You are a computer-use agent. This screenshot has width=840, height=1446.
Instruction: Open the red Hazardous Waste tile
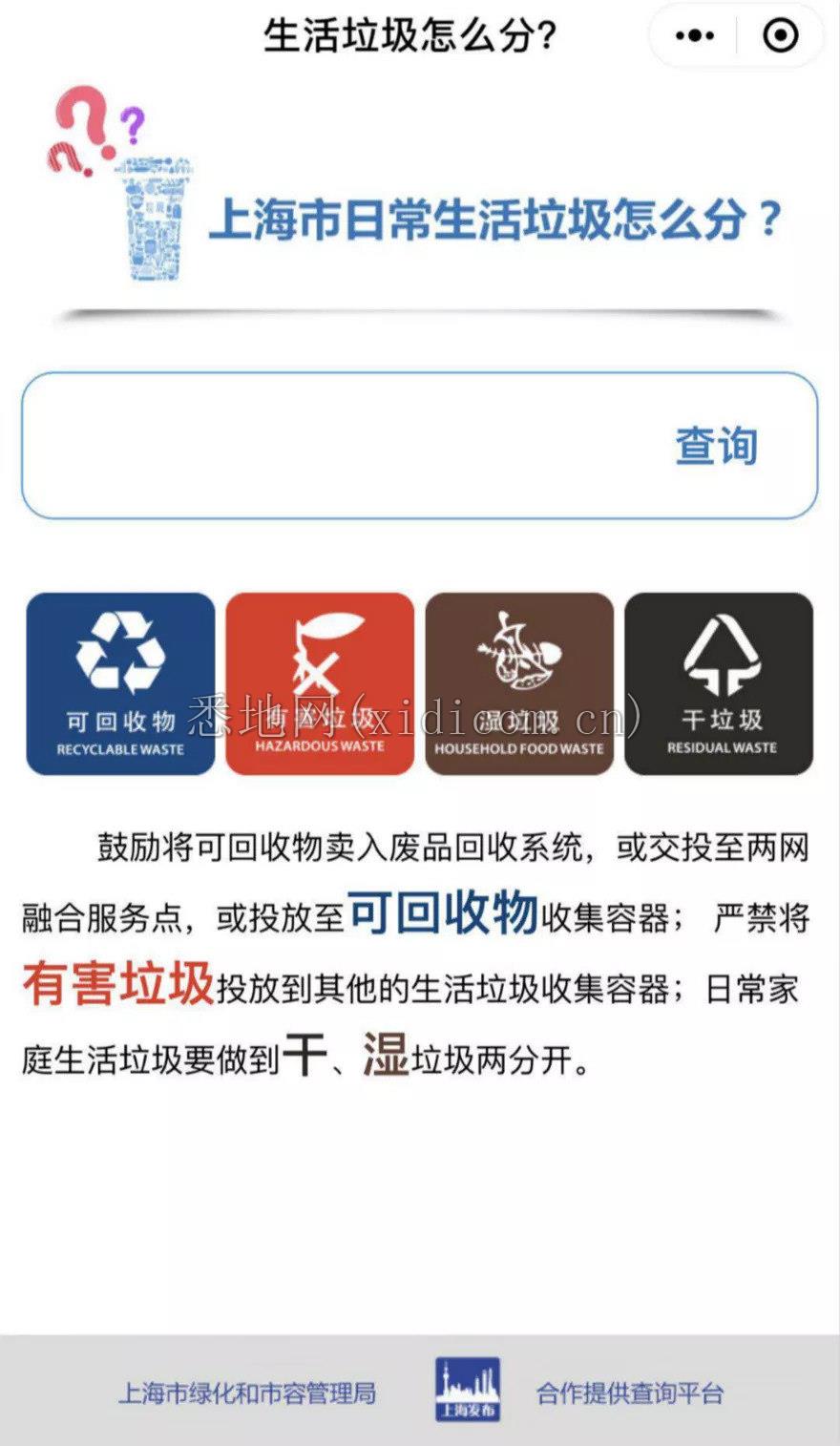(320, 683)
